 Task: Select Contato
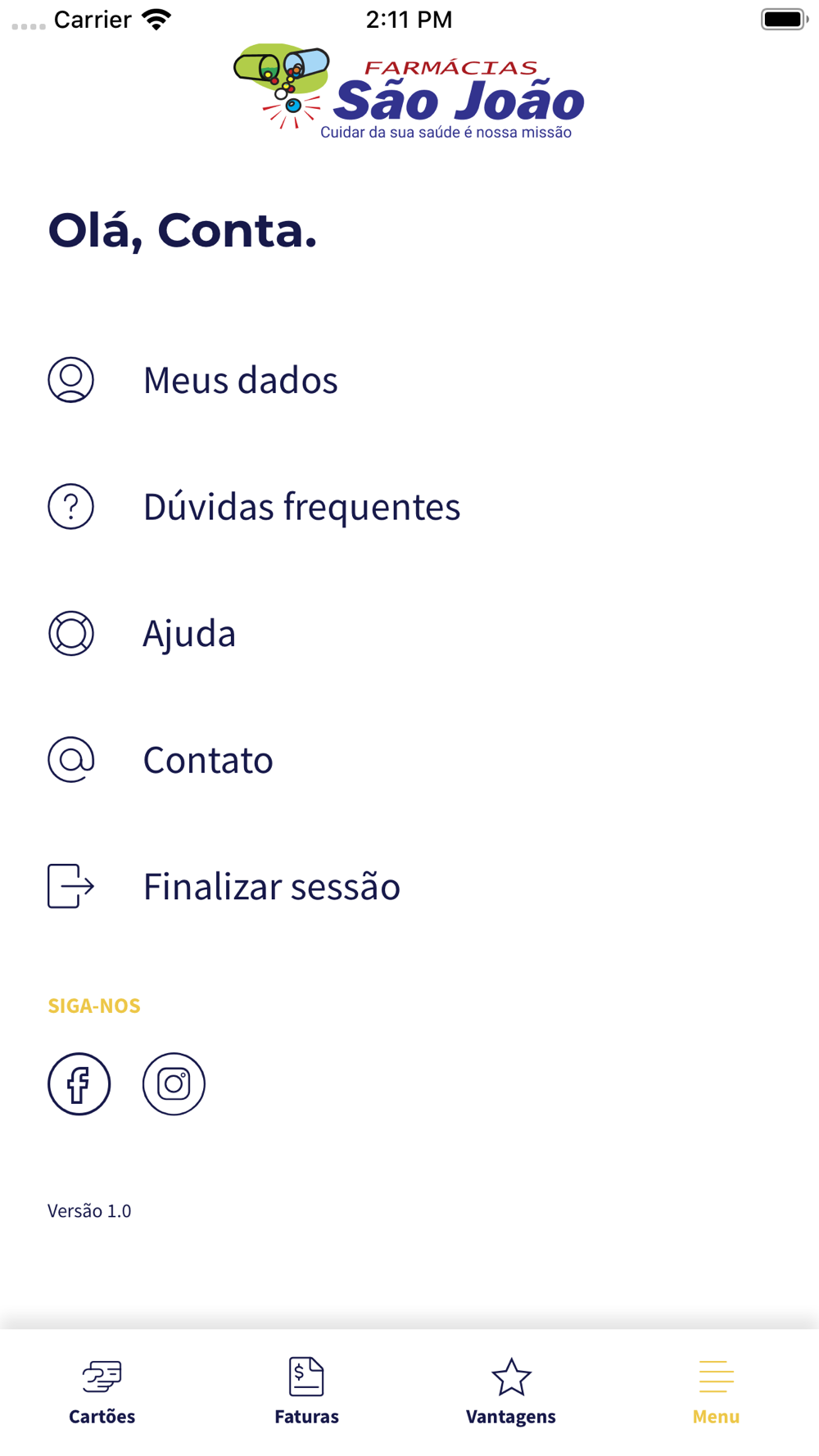click(x=208, y=760)
